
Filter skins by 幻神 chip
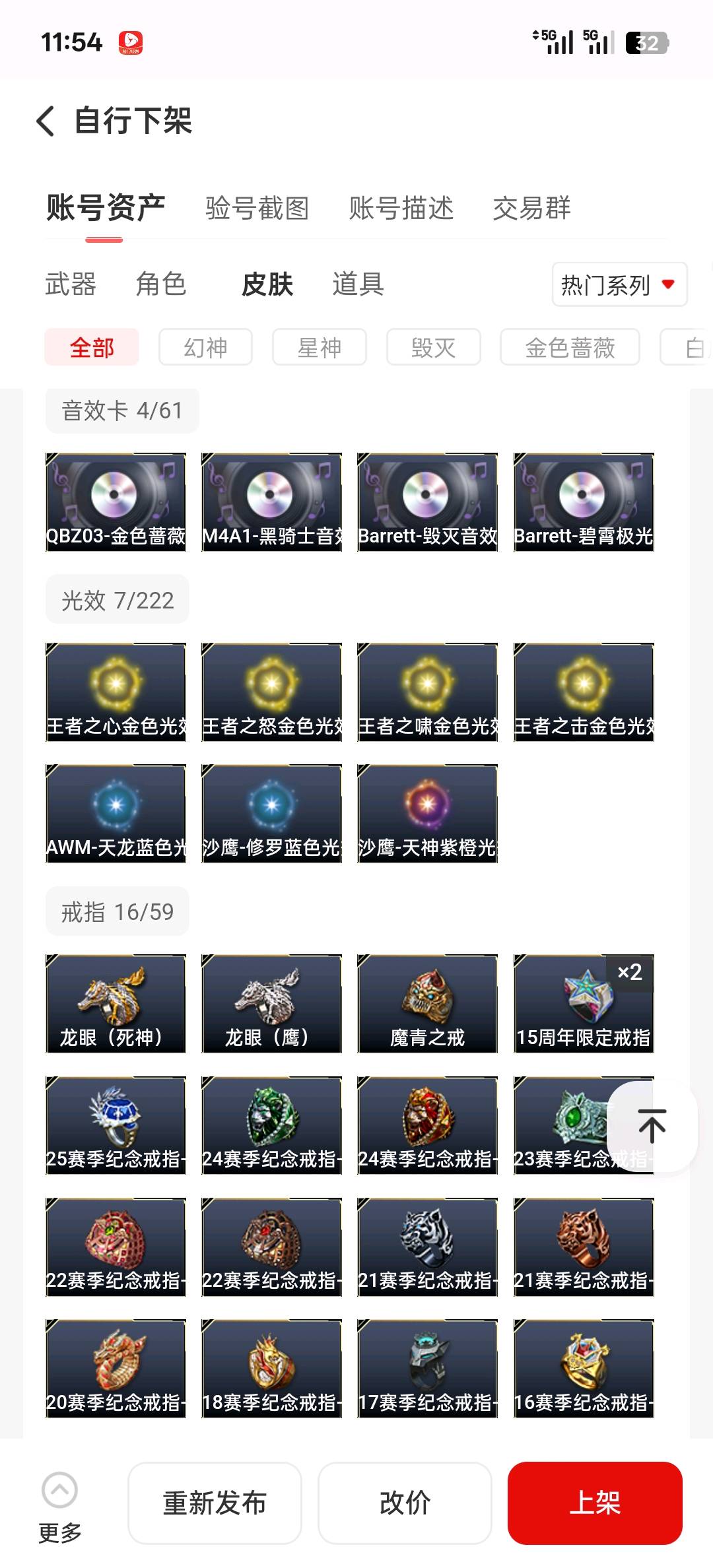pos(205,347)
